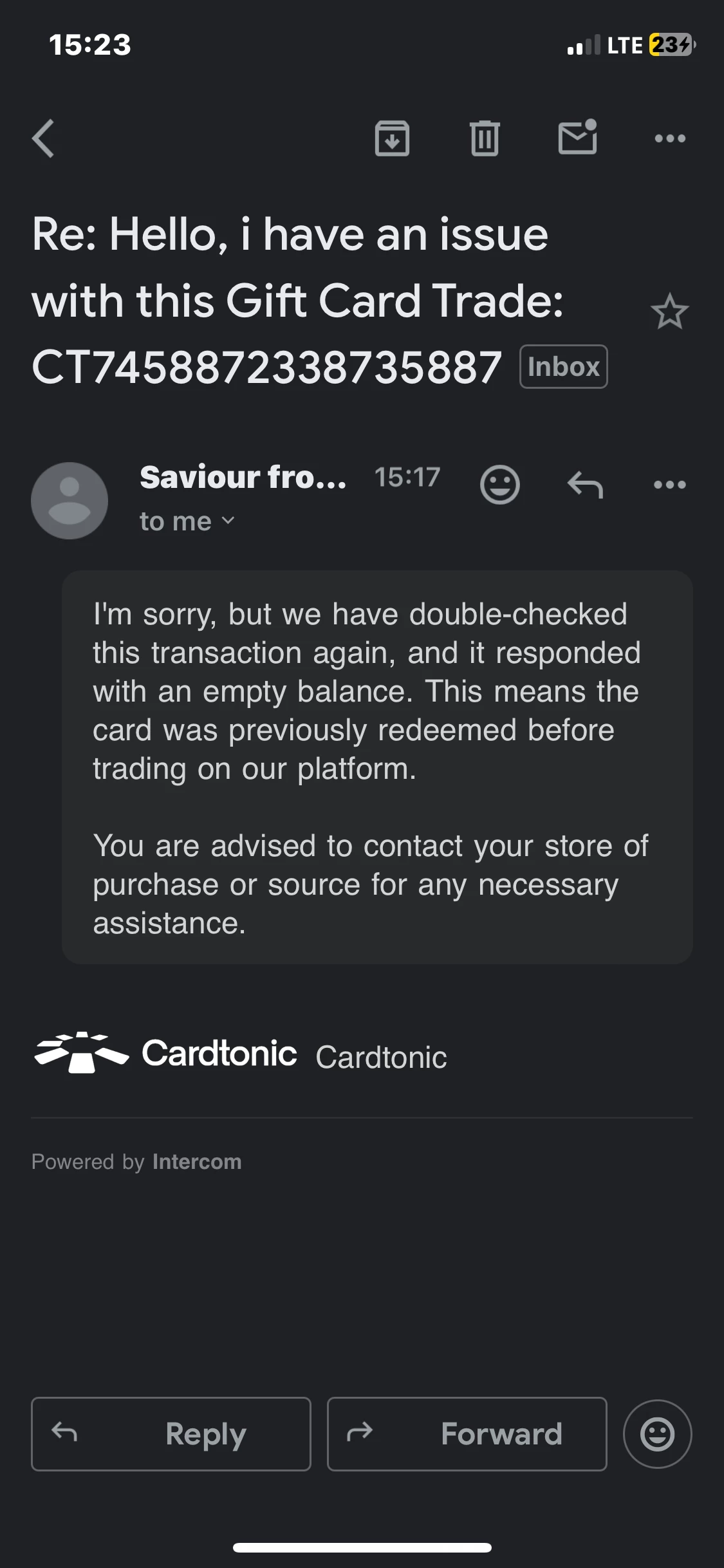This screenshot has height=1568, width=724.
Task: Go back to the inbox
Action: [43, 138]
